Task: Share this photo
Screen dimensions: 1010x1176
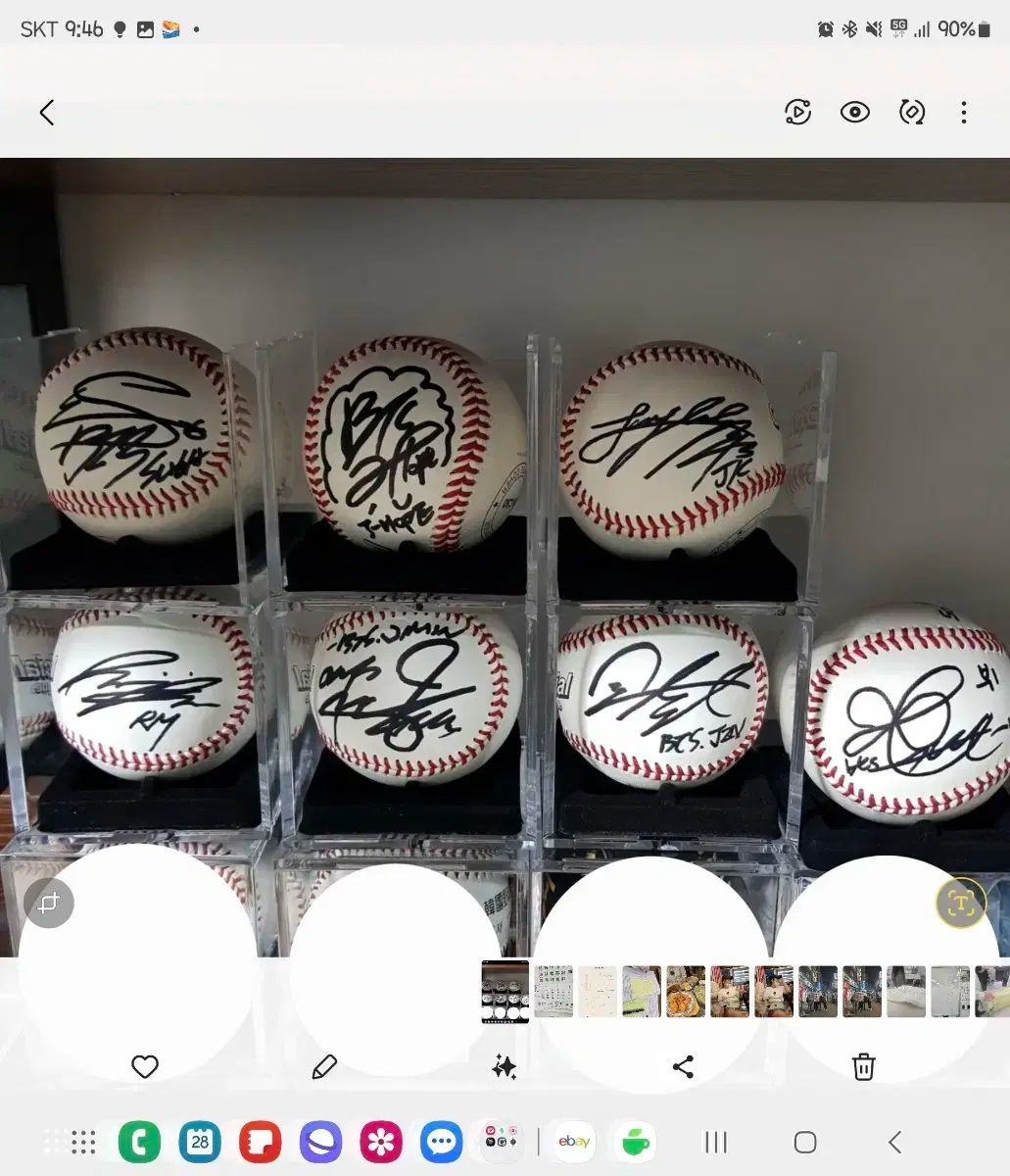Action: (684, 1066)
